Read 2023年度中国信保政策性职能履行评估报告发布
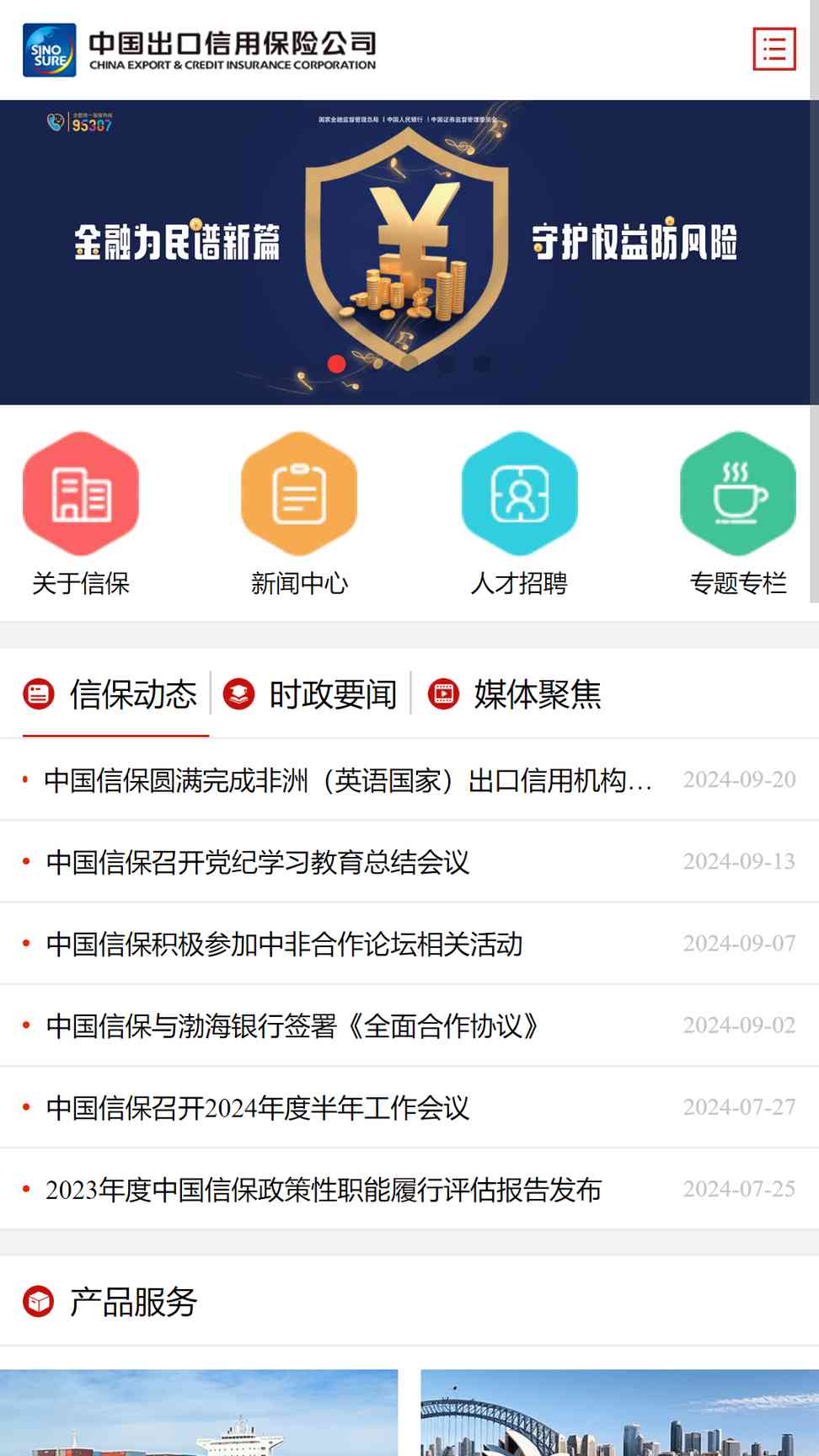Screen dimensions: 819x1456 click(x=324, y=1190)
